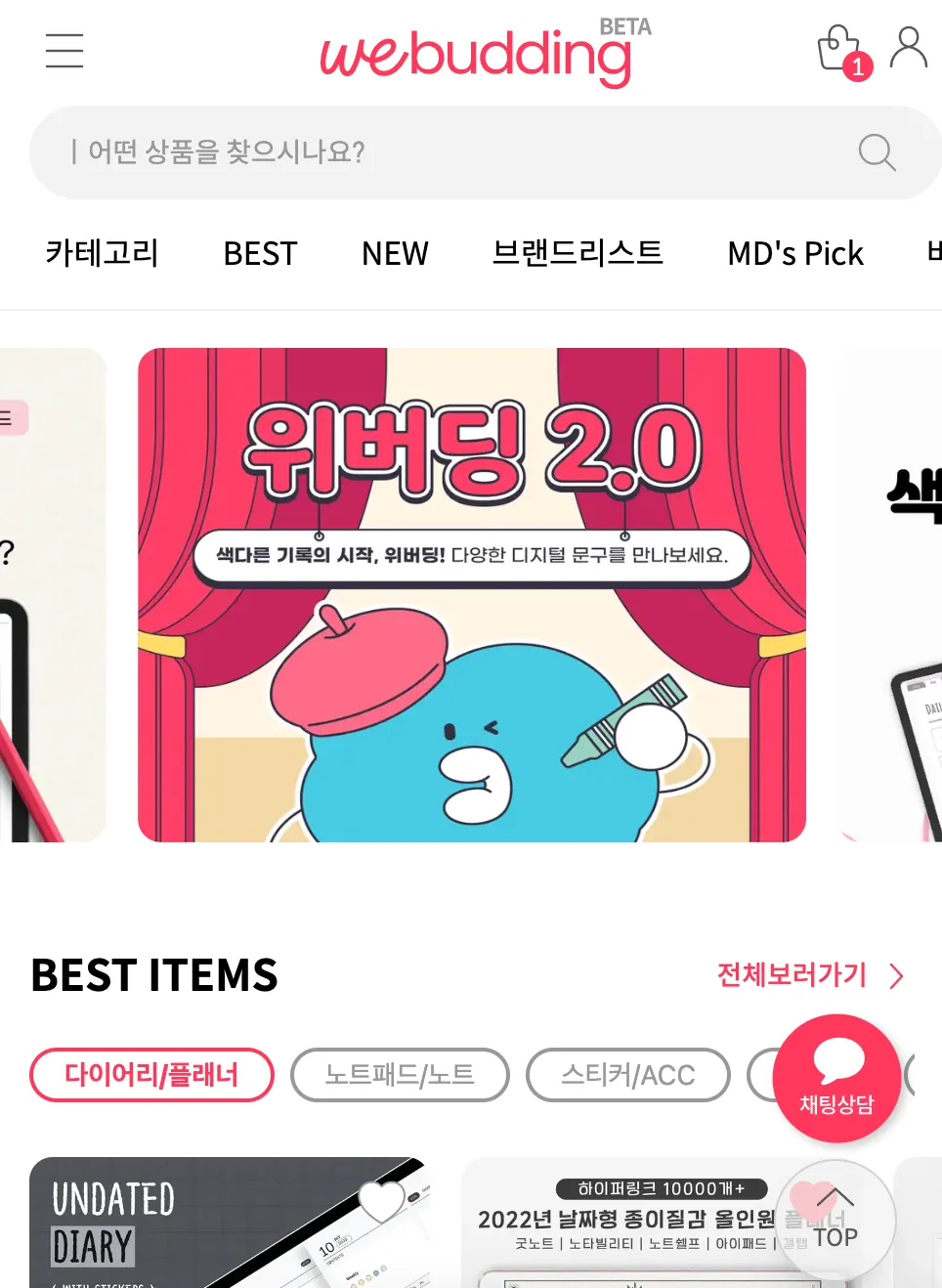This screenshot has height=1288, width=942.
Task: Open the shopping cart
Action: tap(838, 49)
